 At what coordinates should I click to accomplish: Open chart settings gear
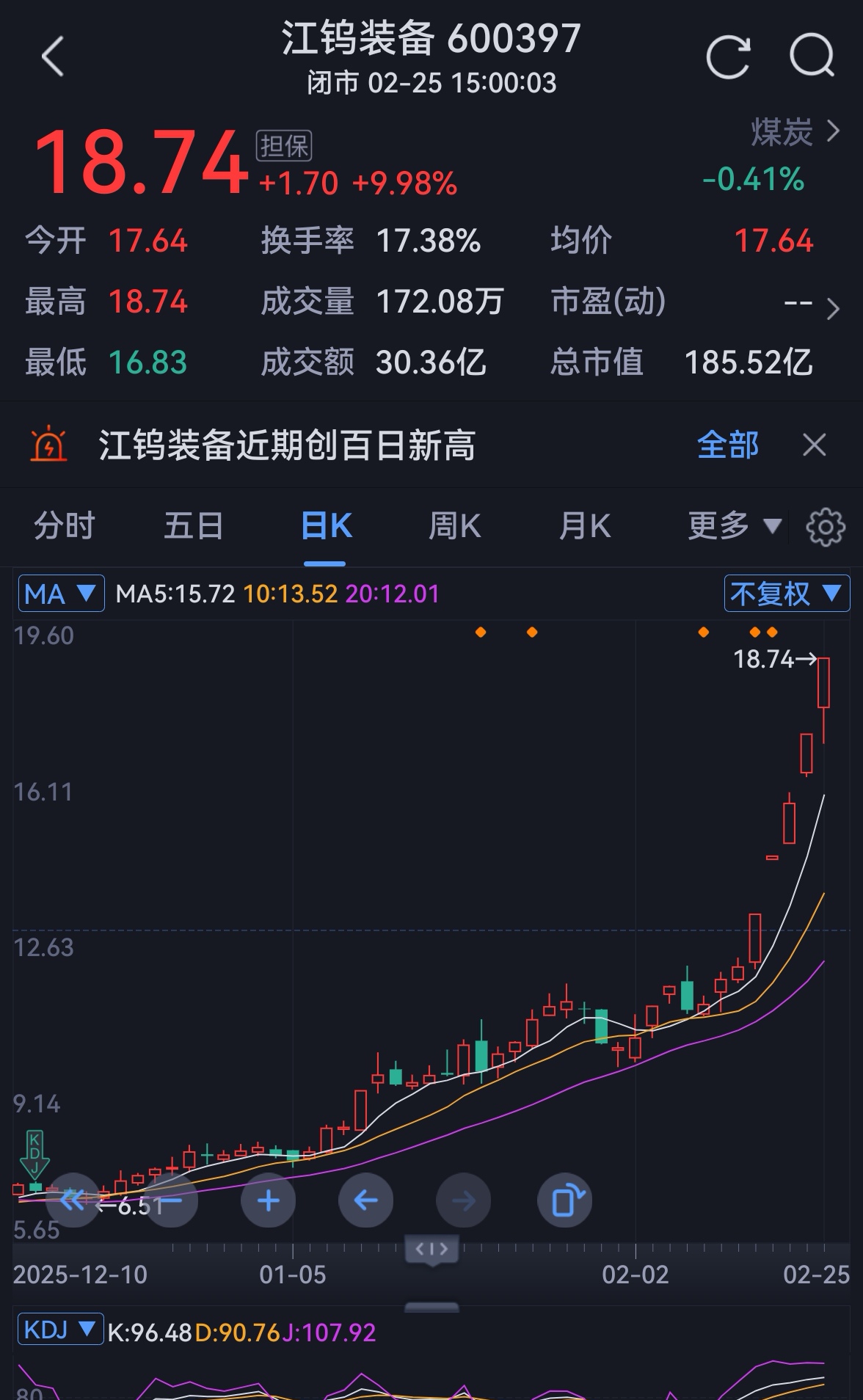[x=826, y=527]
